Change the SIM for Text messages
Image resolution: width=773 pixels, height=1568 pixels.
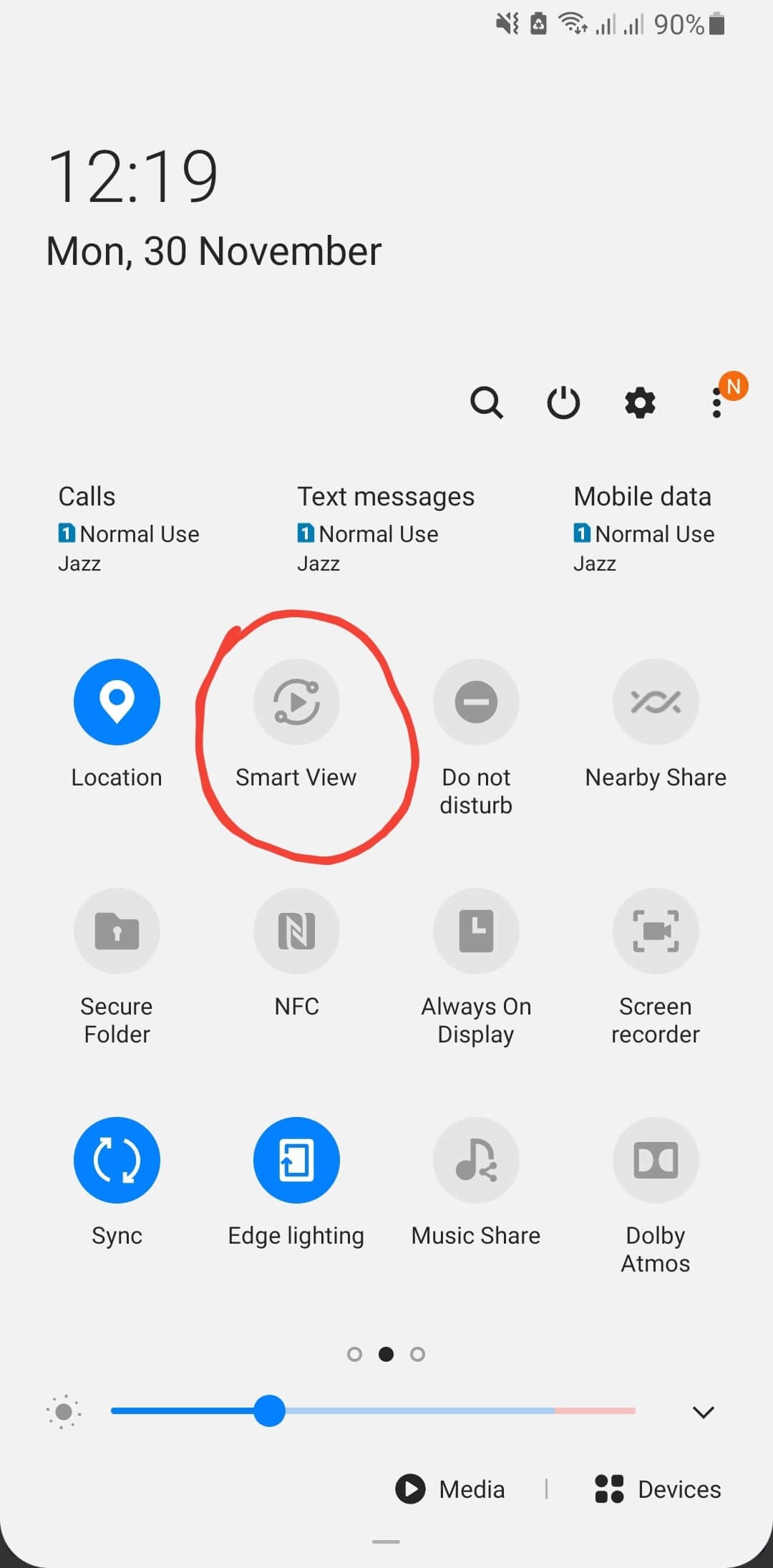(385, 528)
